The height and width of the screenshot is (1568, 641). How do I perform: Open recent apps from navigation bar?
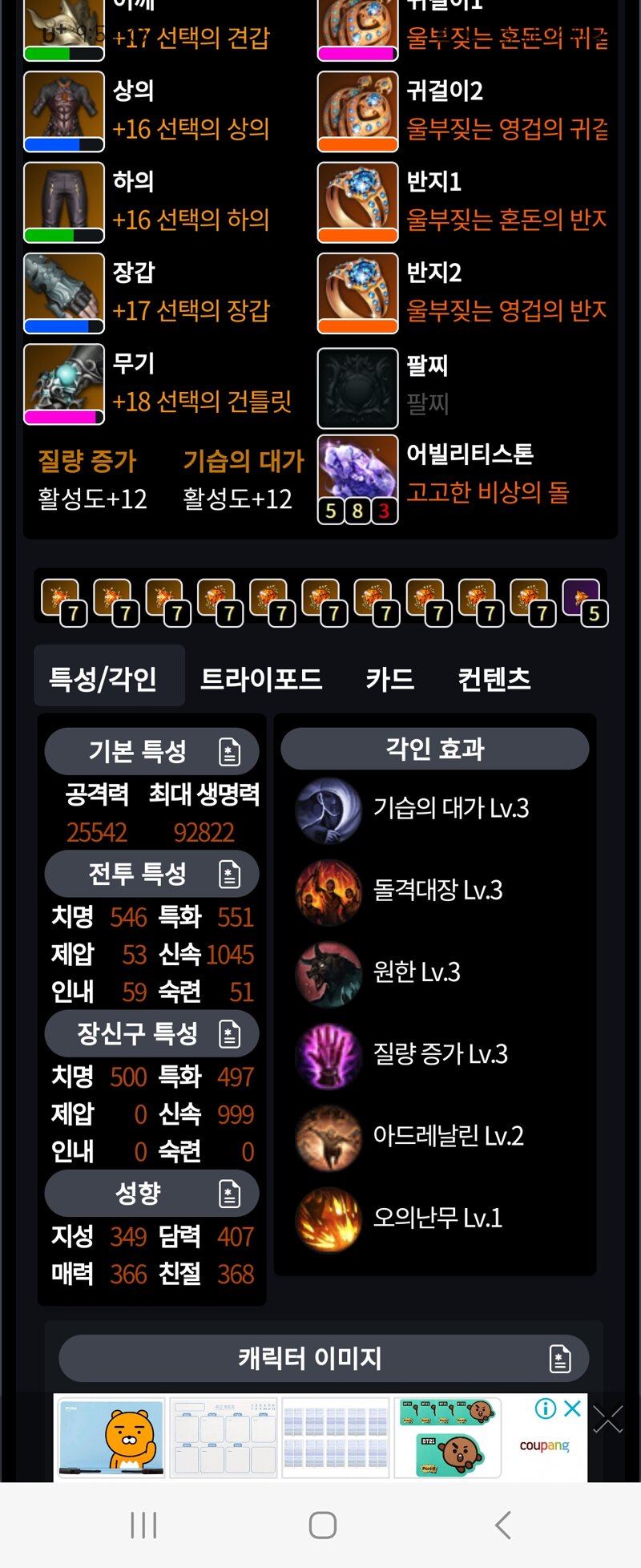(143, 1525)
